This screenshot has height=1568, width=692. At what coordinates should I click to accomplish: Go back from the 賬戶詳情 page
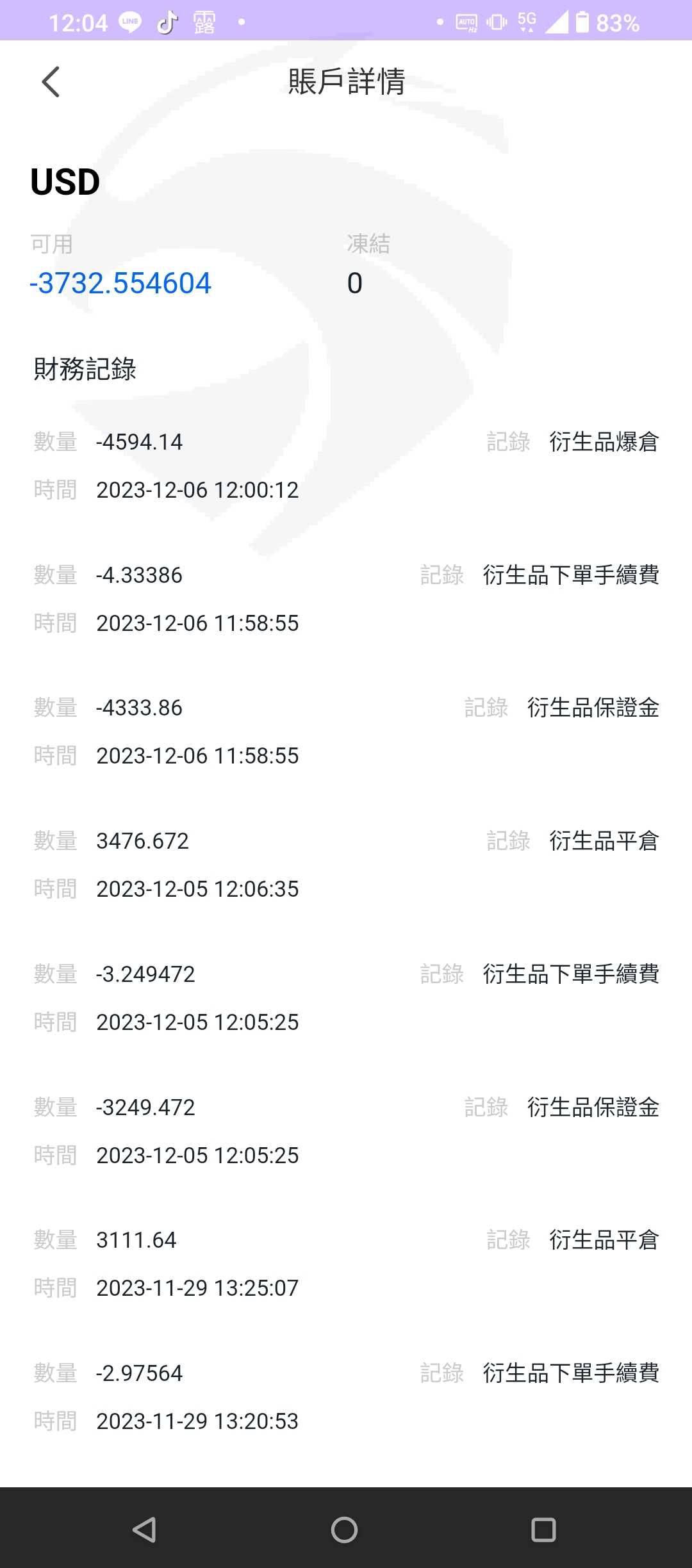[51, 82]
